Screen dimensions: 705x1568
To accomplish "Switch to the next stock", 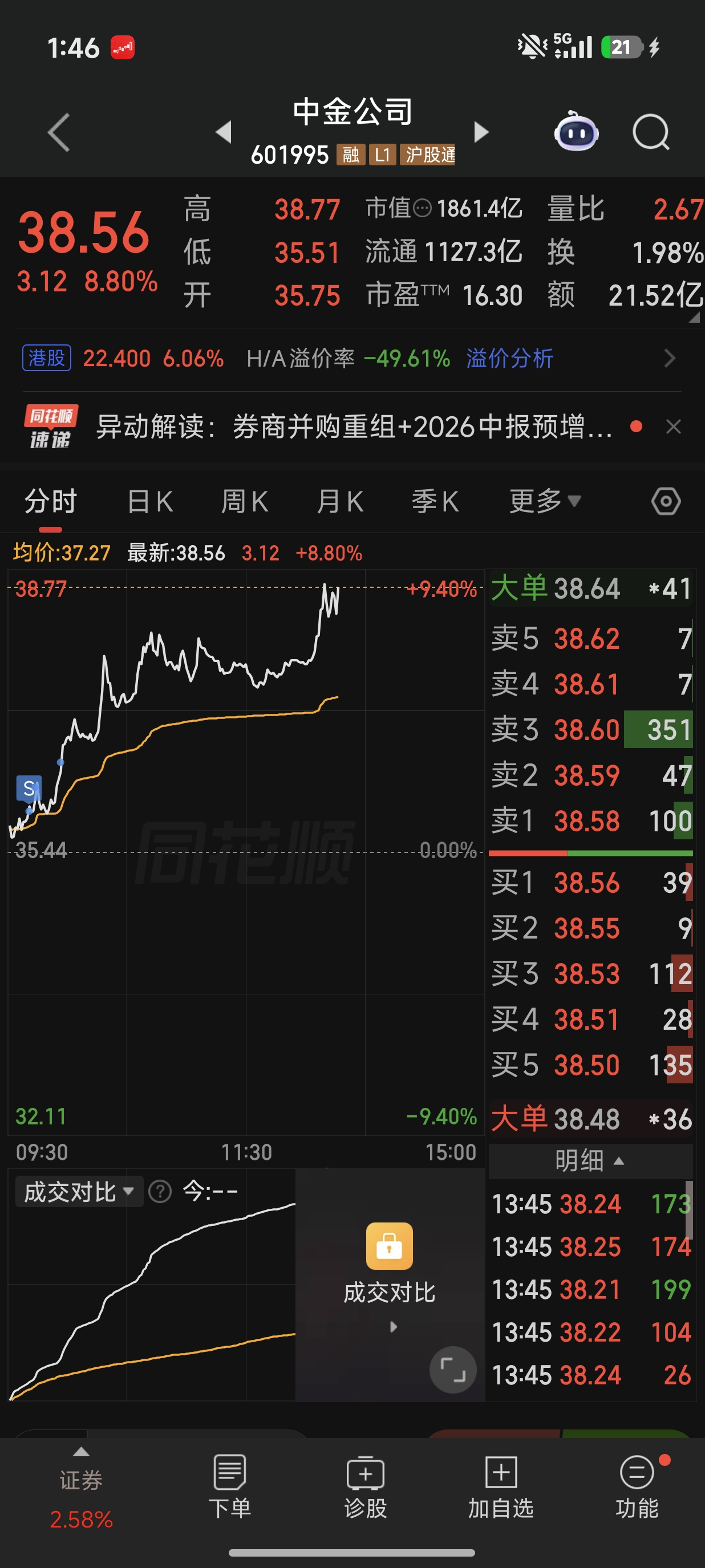I will pos(481,132).
